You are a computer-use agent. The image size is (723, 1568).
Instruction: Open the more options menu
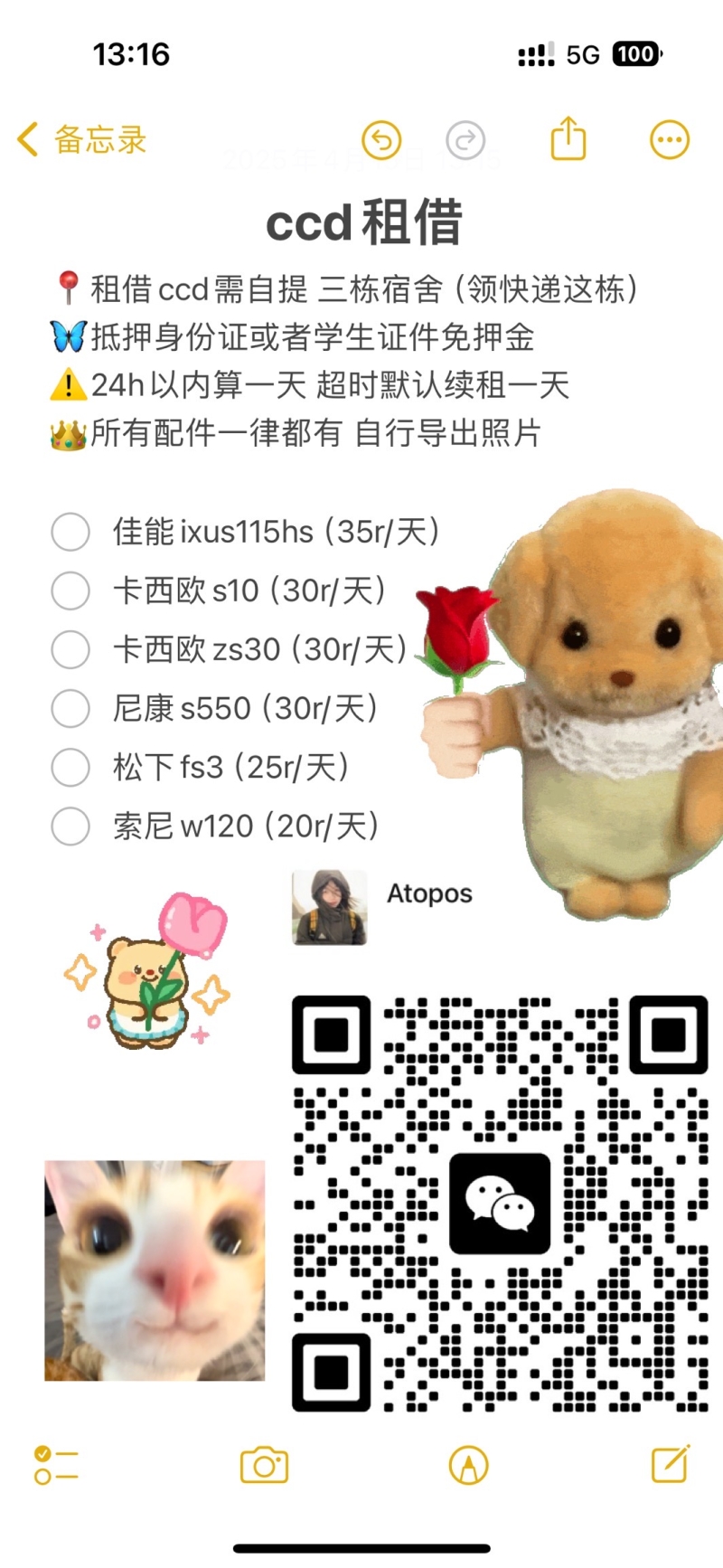pyautogui.click(x=670, y=140)
